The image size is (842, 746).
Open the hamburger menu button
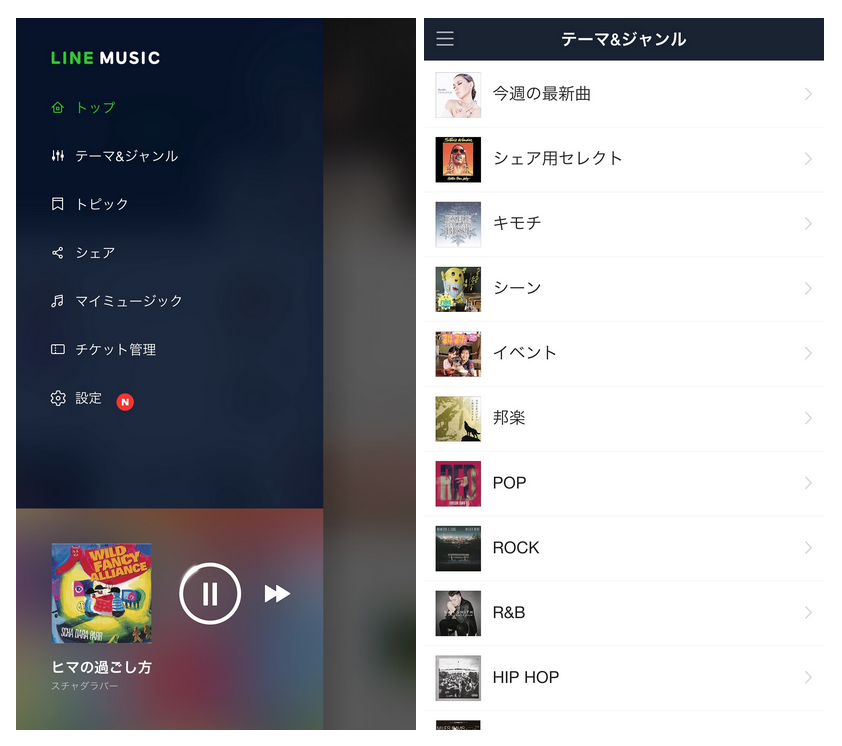point(445,39)
